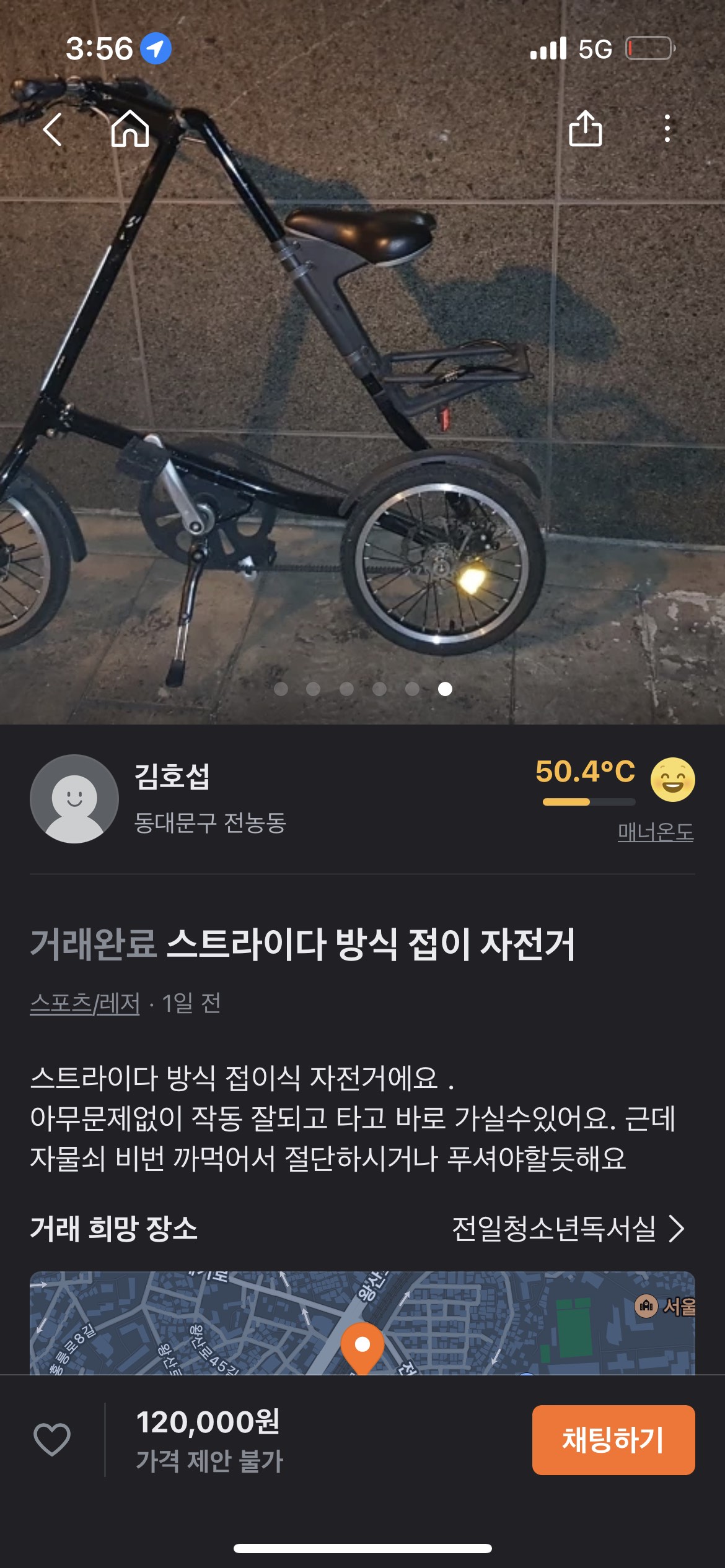Share this bicycle listing

pyautogui.click(x=585, y=128)
